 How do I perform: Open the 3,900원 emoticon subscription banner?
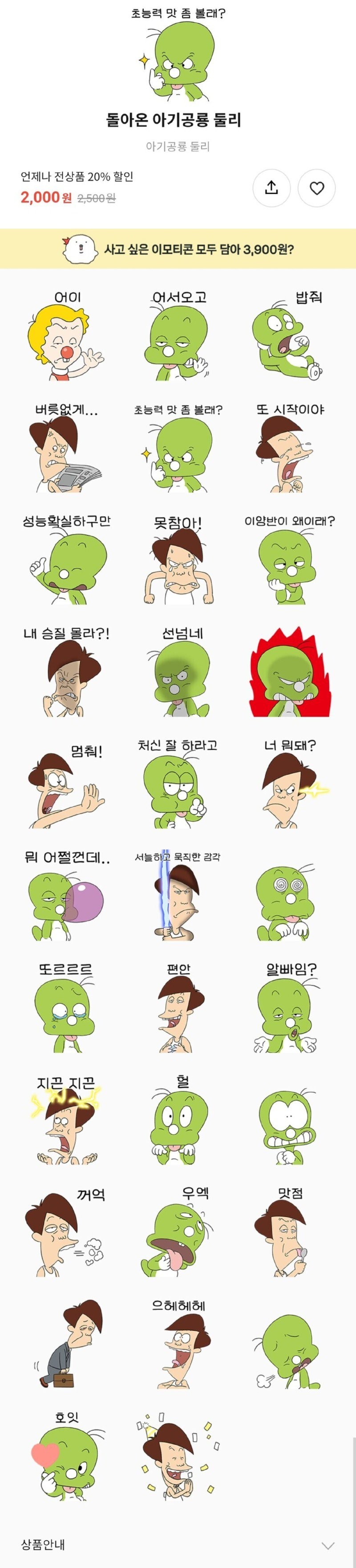[178, 248]
